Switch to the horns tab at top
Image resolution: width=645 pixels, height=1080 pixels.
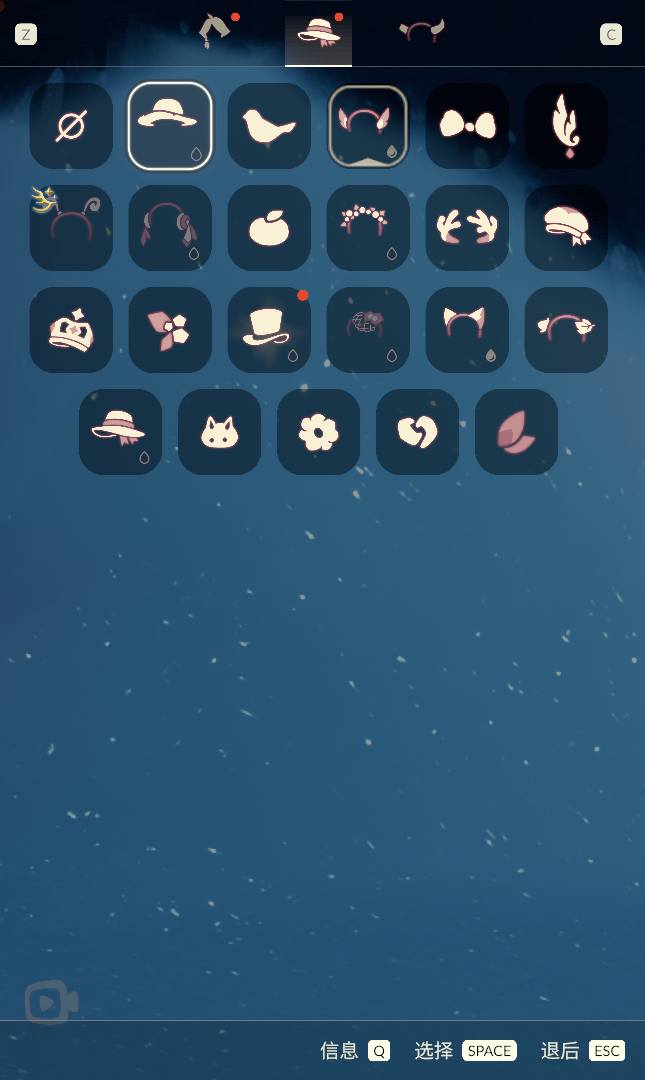(421, 32)
